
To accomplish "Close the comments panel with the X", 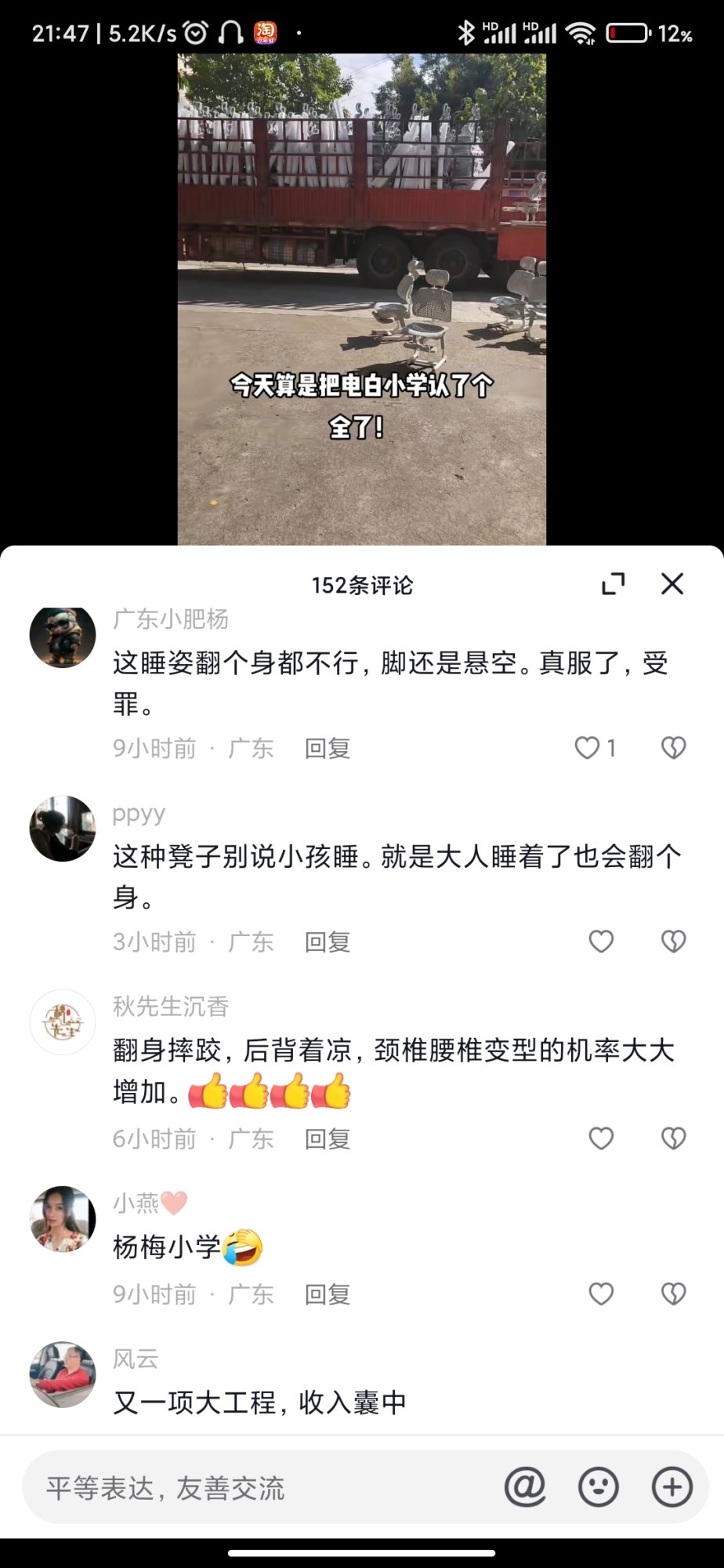I will click(672, 583).
